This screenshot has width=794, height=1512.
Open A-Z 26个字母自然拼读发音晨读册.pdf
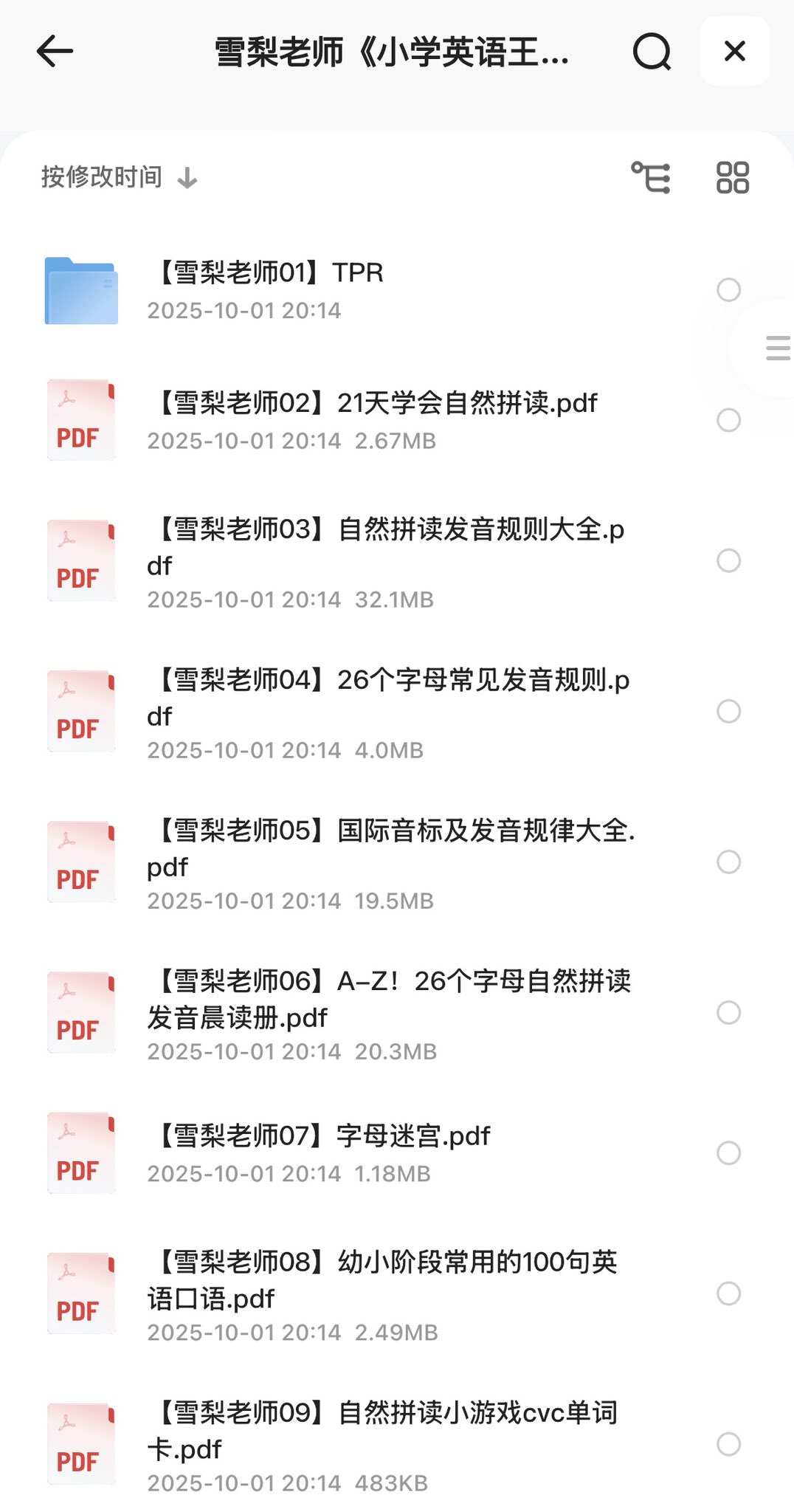387,998
